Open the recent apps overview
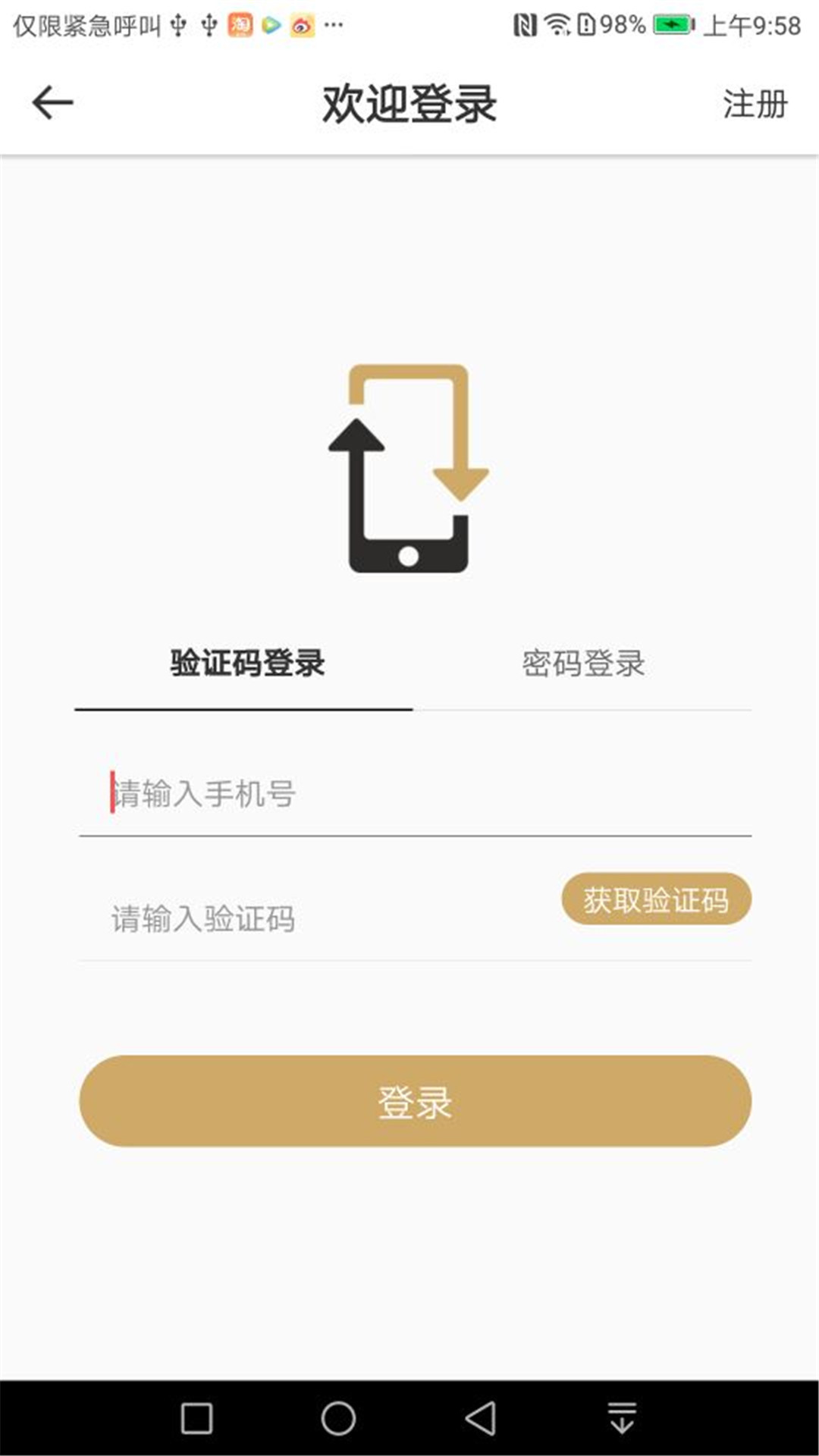The height and width of the screenshot is (1456, 819). 197,1417
